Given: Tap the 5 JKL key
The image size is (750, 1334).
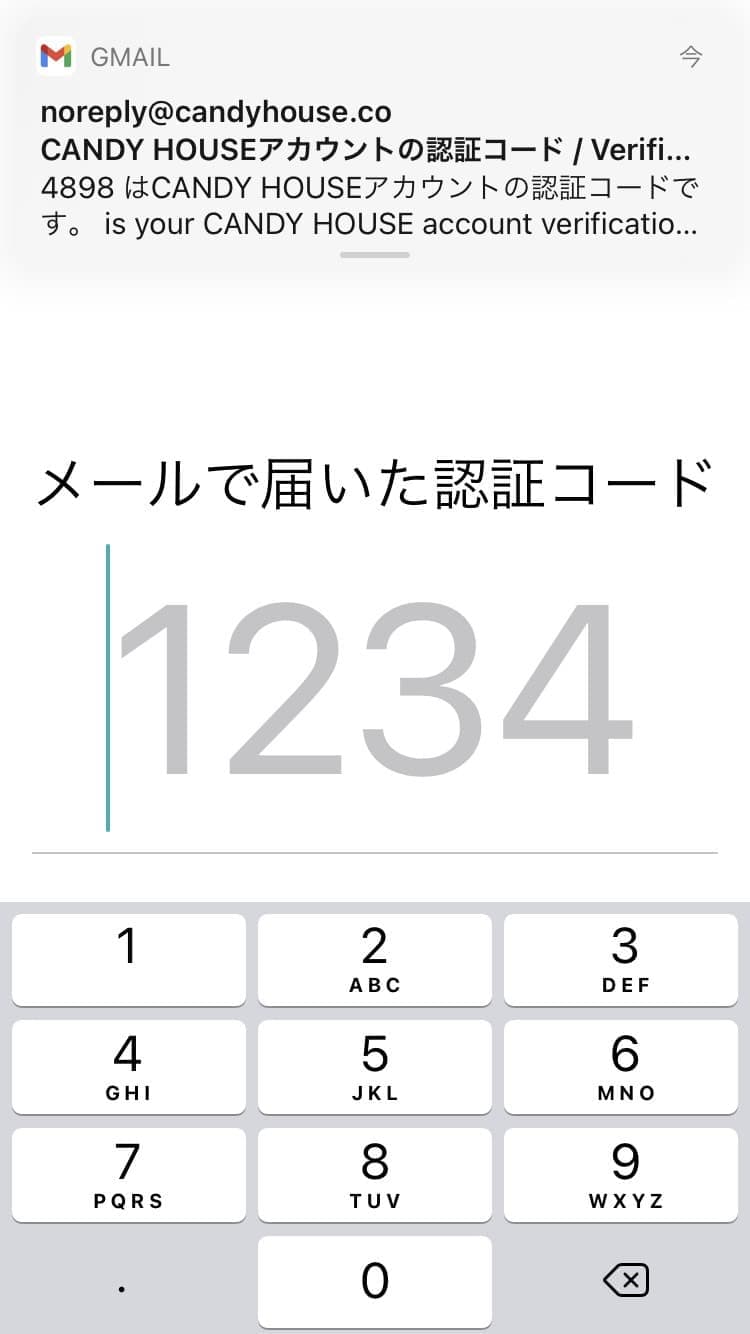Looking at the screenshot, I should point(375,1066).
